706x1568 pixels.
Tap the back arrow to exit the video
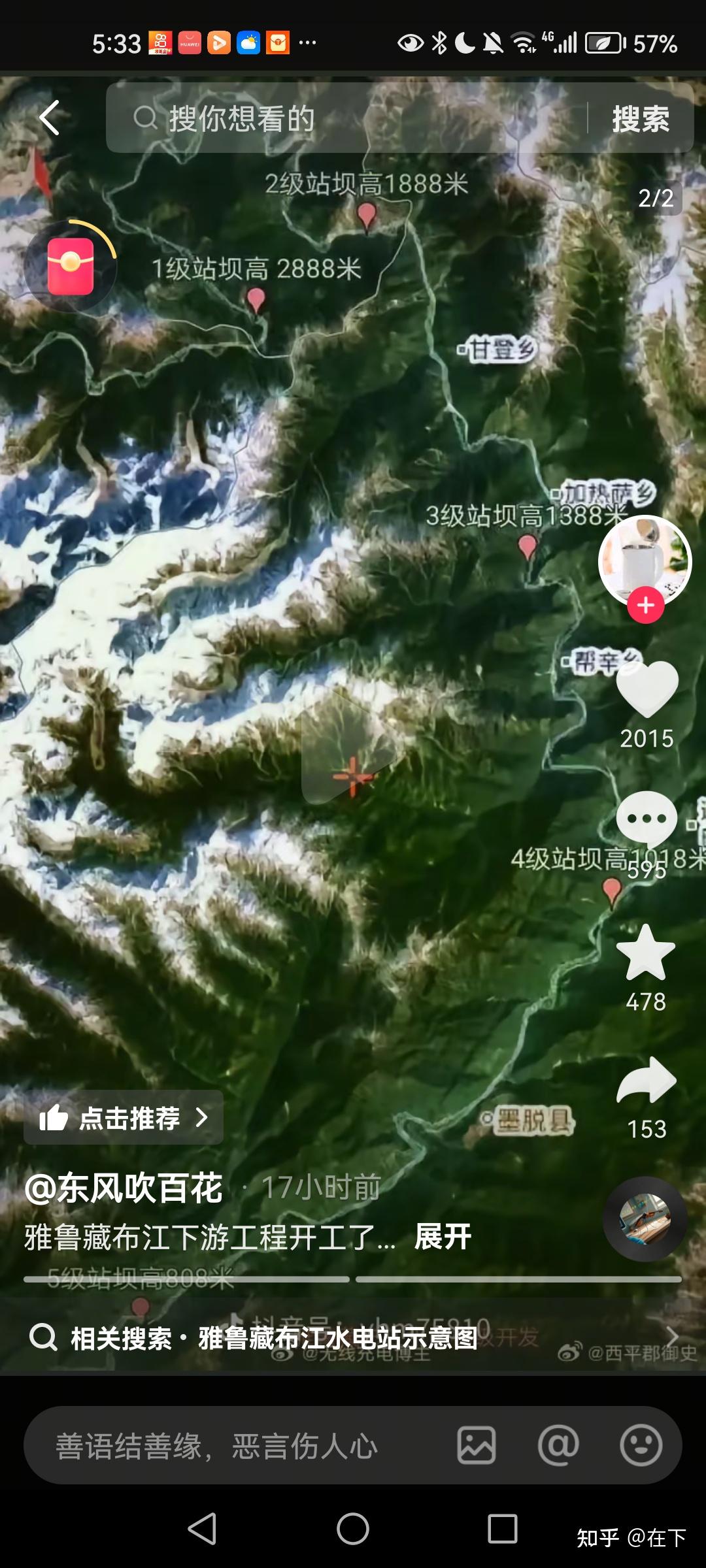pyautogui.click(x=49, y=118)
